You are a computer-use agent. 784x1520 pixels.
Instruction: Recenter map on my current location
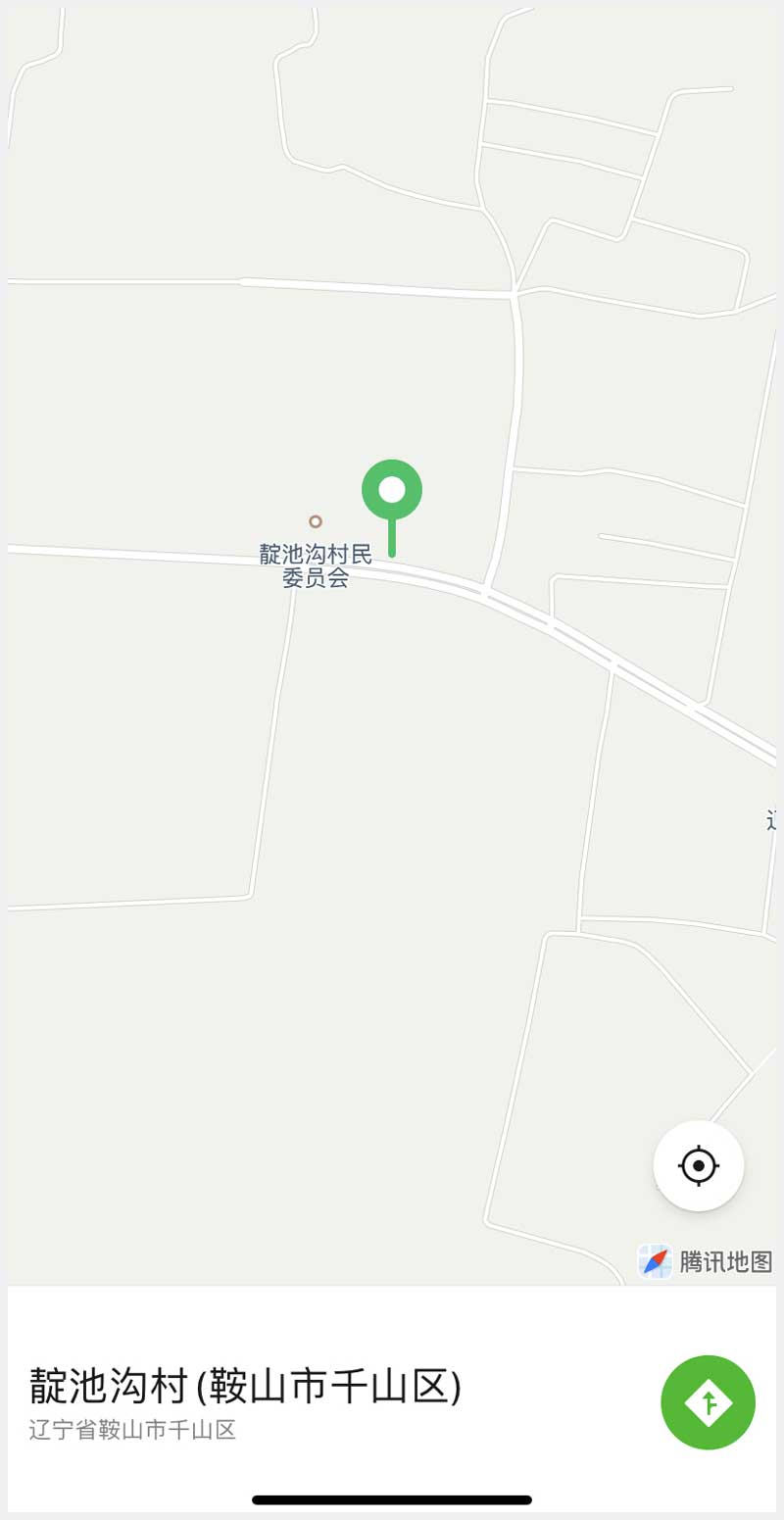pyautogui.click(x=699, y=1166)
